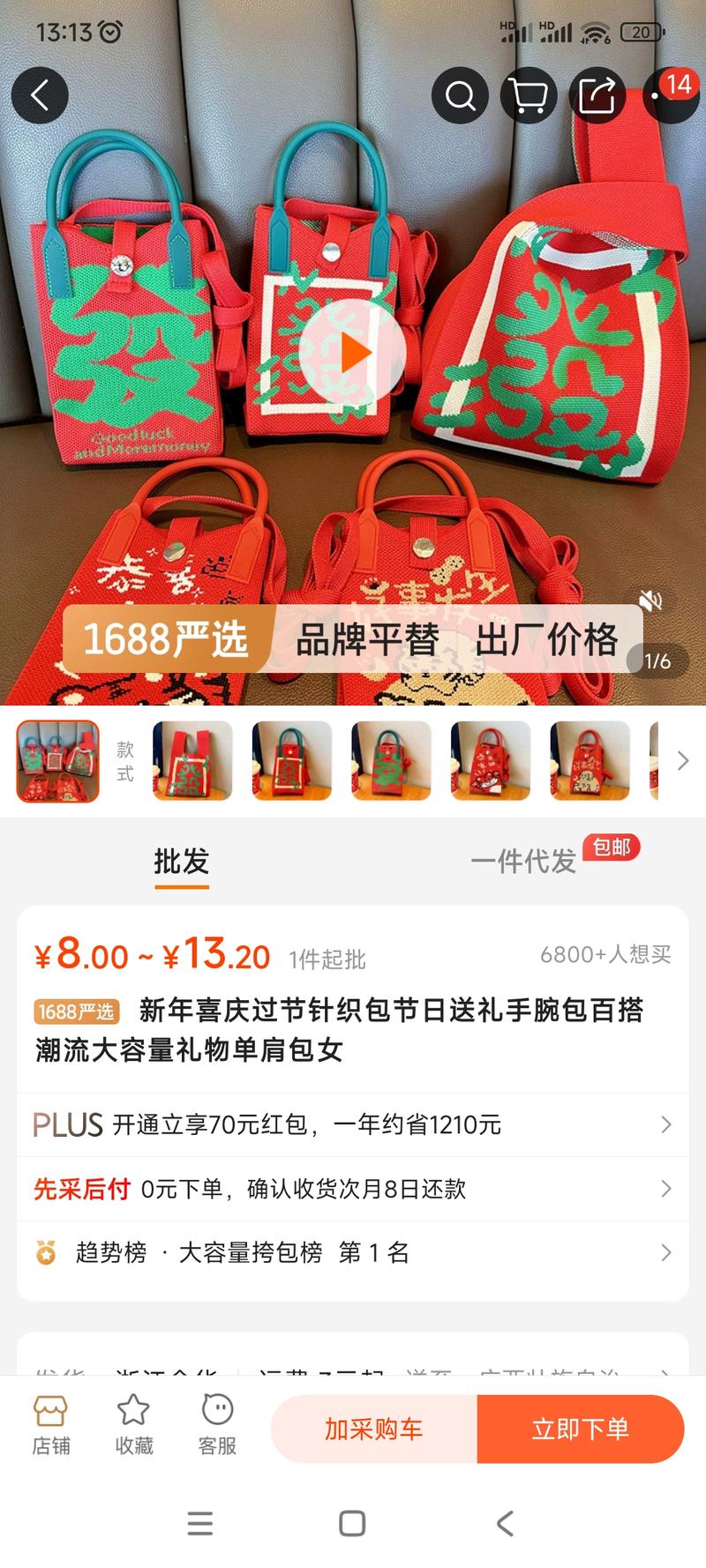The image size is (706, 1568).
Task: Play the product video
Action: click(352, 353)
